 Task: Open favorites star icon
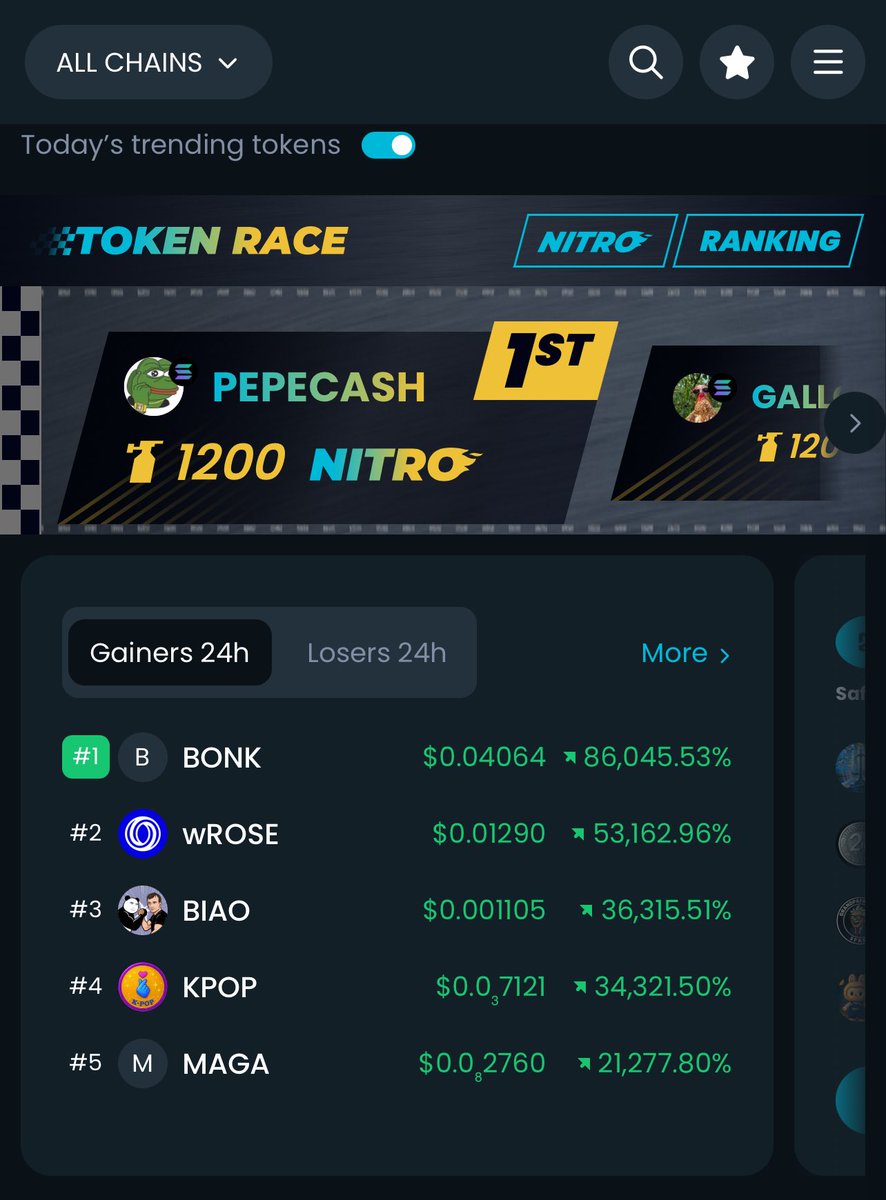pos(737,63)
